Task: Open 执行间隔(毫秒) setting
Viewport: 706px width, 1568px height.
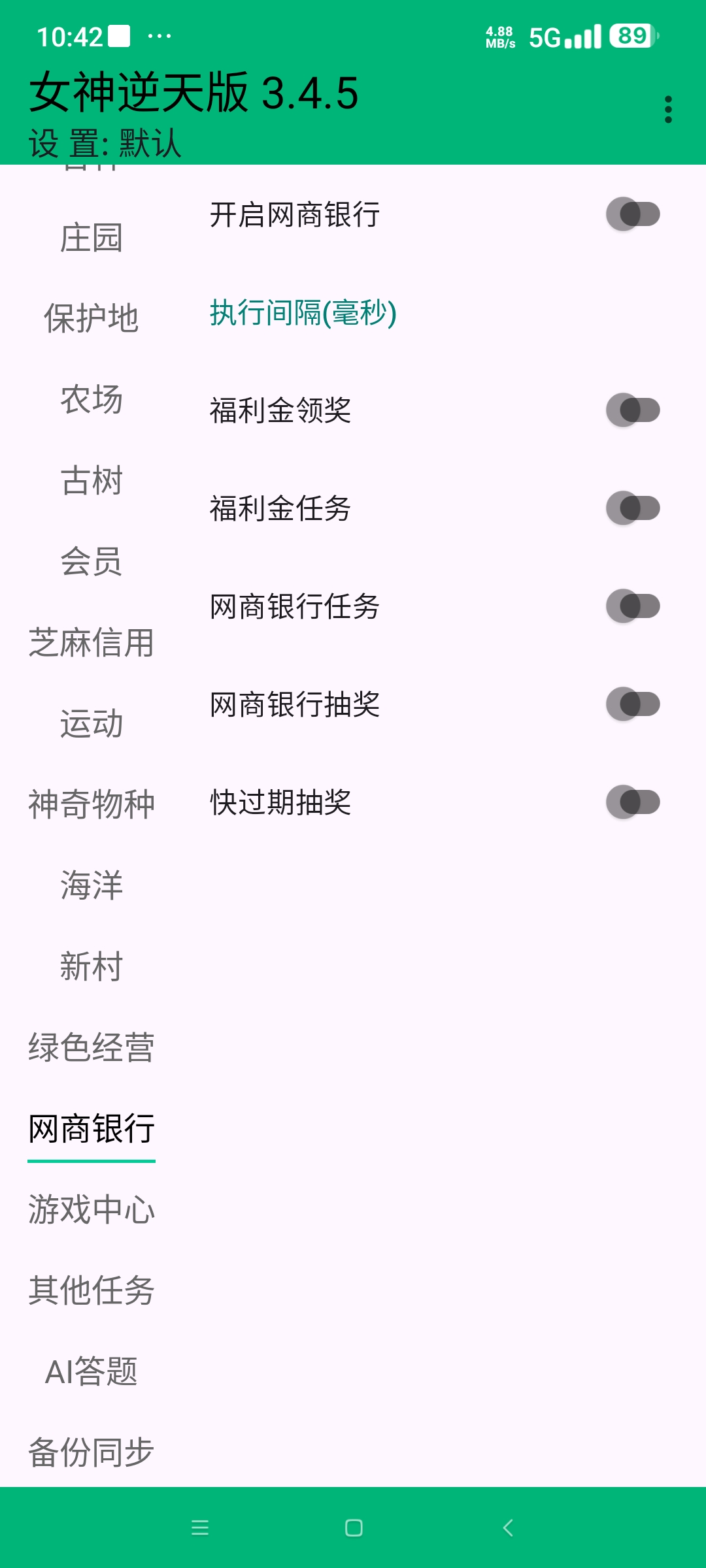Action: pos(303,314)
